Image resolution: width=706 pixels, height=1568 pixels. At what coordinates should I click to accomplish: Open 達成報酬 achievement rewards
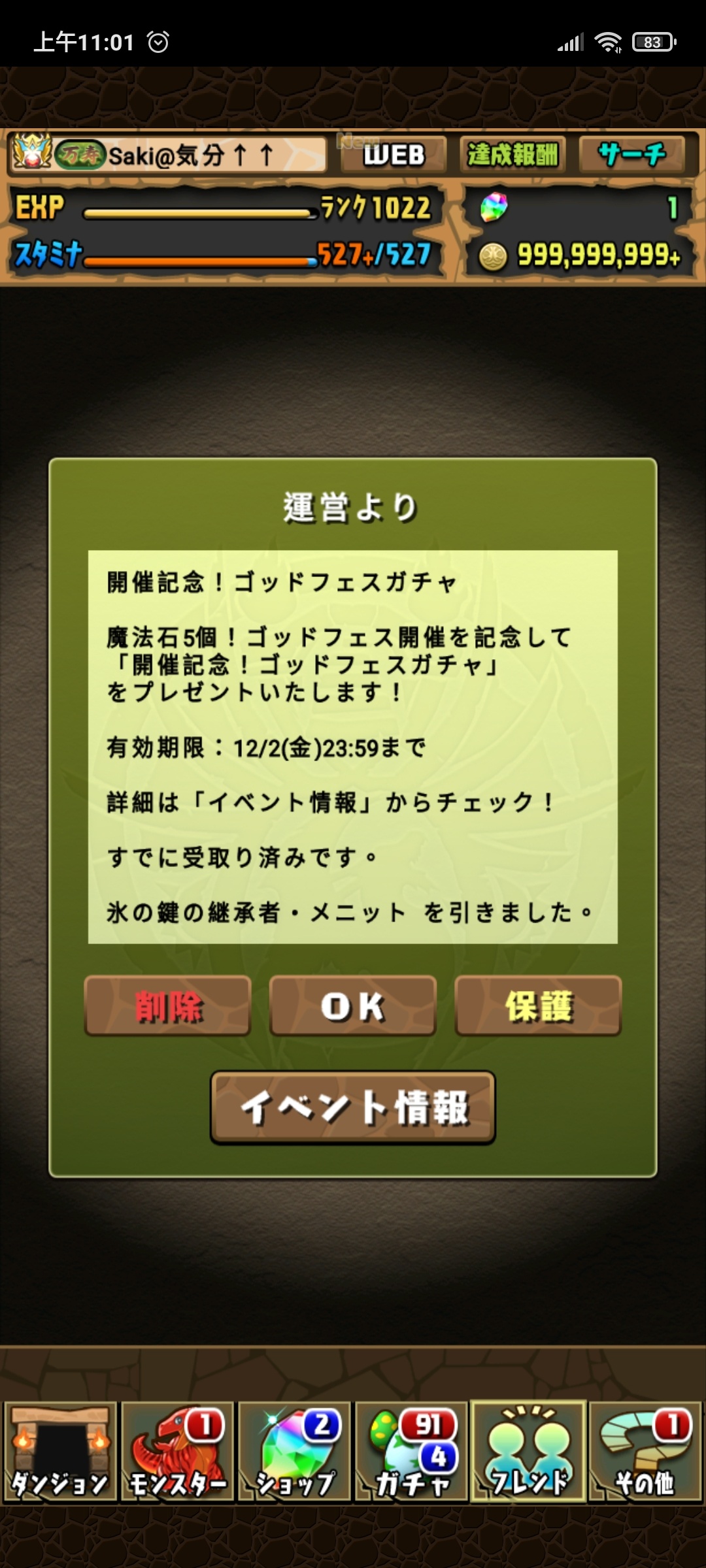(512, 155)
